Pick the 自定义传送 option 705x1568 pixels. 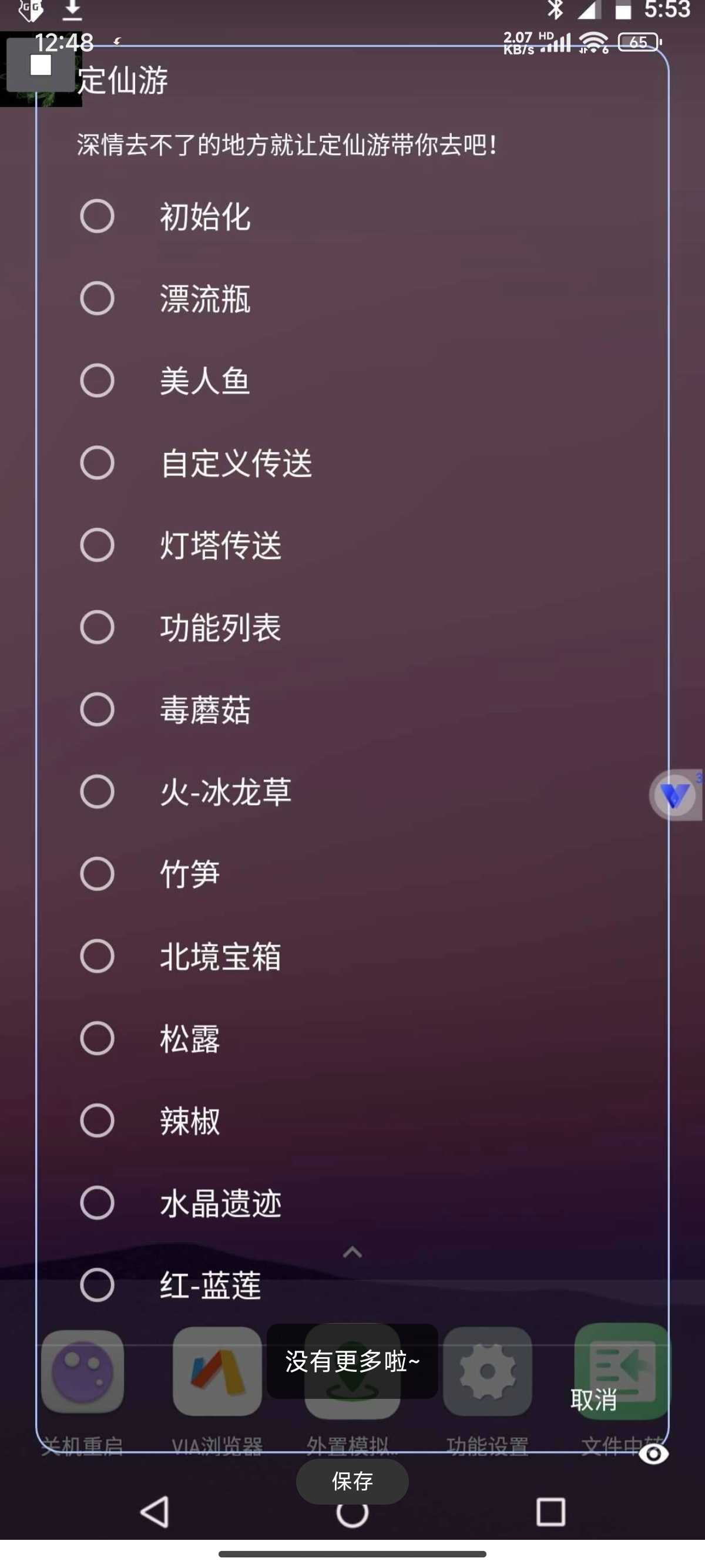pyautogui.click(x=352, y=463)
